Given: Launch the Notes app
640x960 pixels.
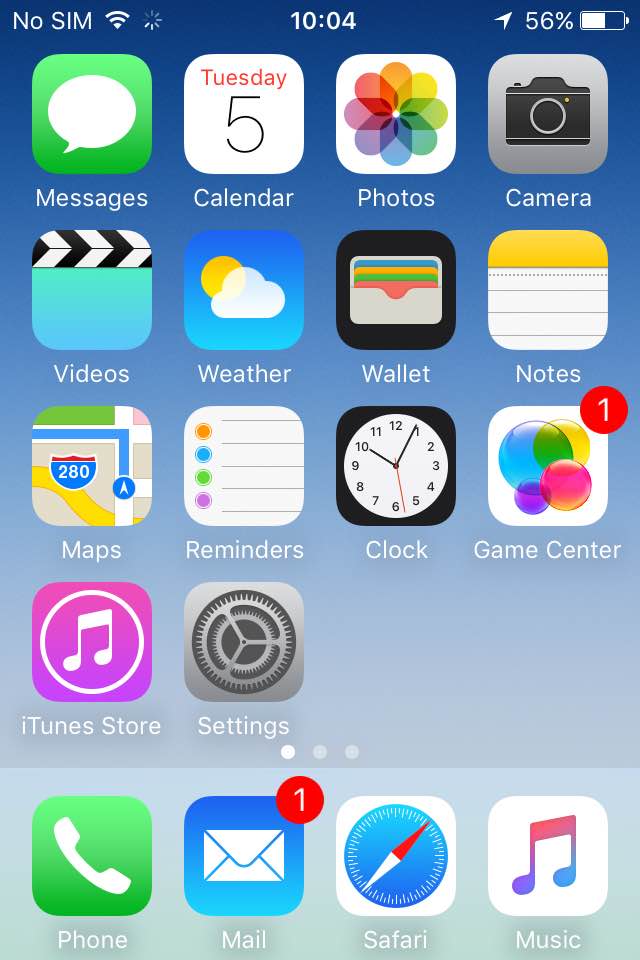Looking at the screenshot, I should point(548,290).
